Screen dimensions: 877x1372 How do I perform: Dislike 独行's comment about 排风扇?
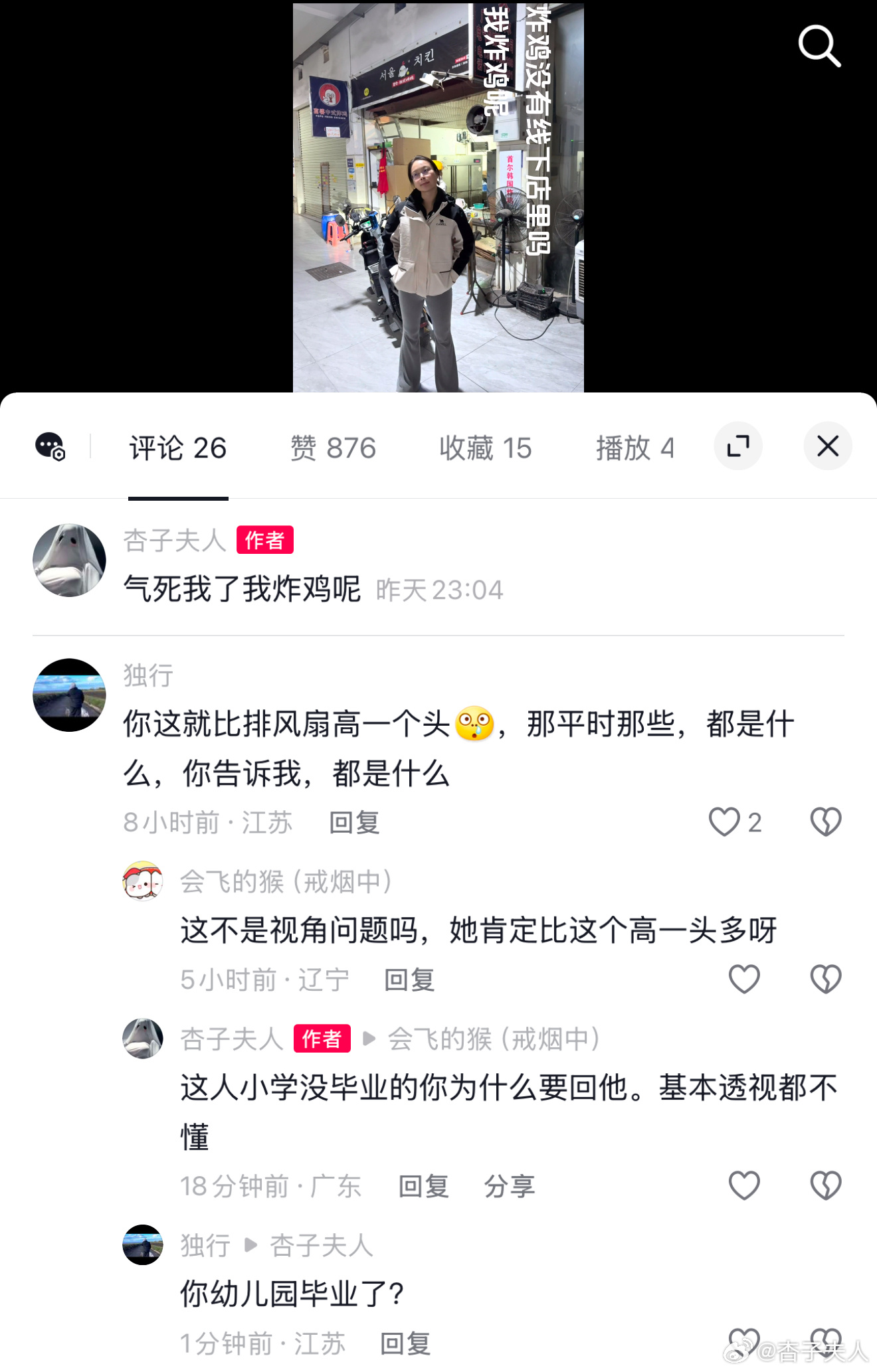826,822
